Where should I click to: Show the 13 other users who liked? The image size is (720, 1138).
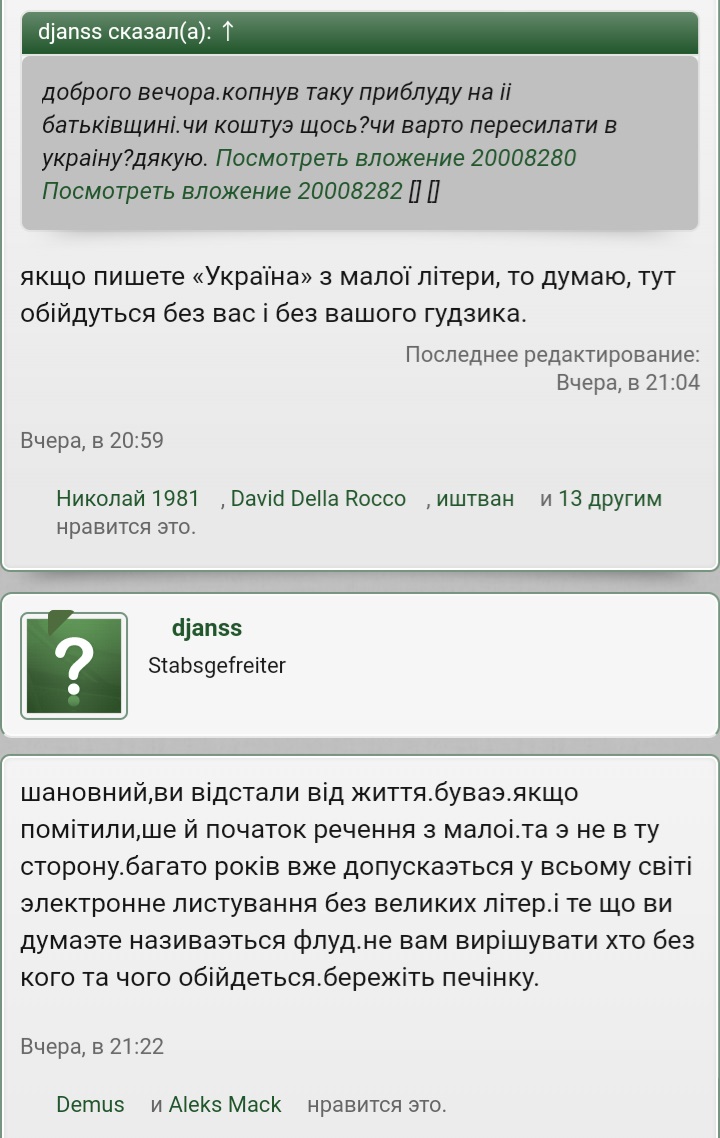coord(610,498)
